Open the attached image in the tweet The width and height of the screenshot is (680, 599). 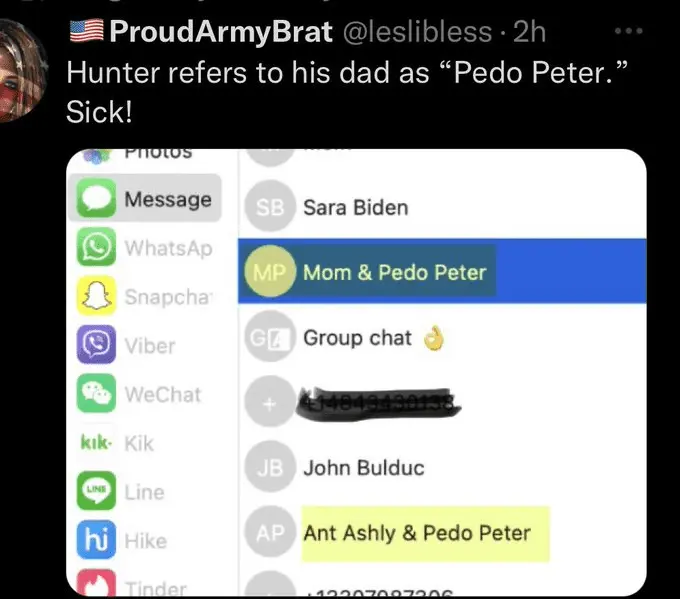tap(355, 372)
